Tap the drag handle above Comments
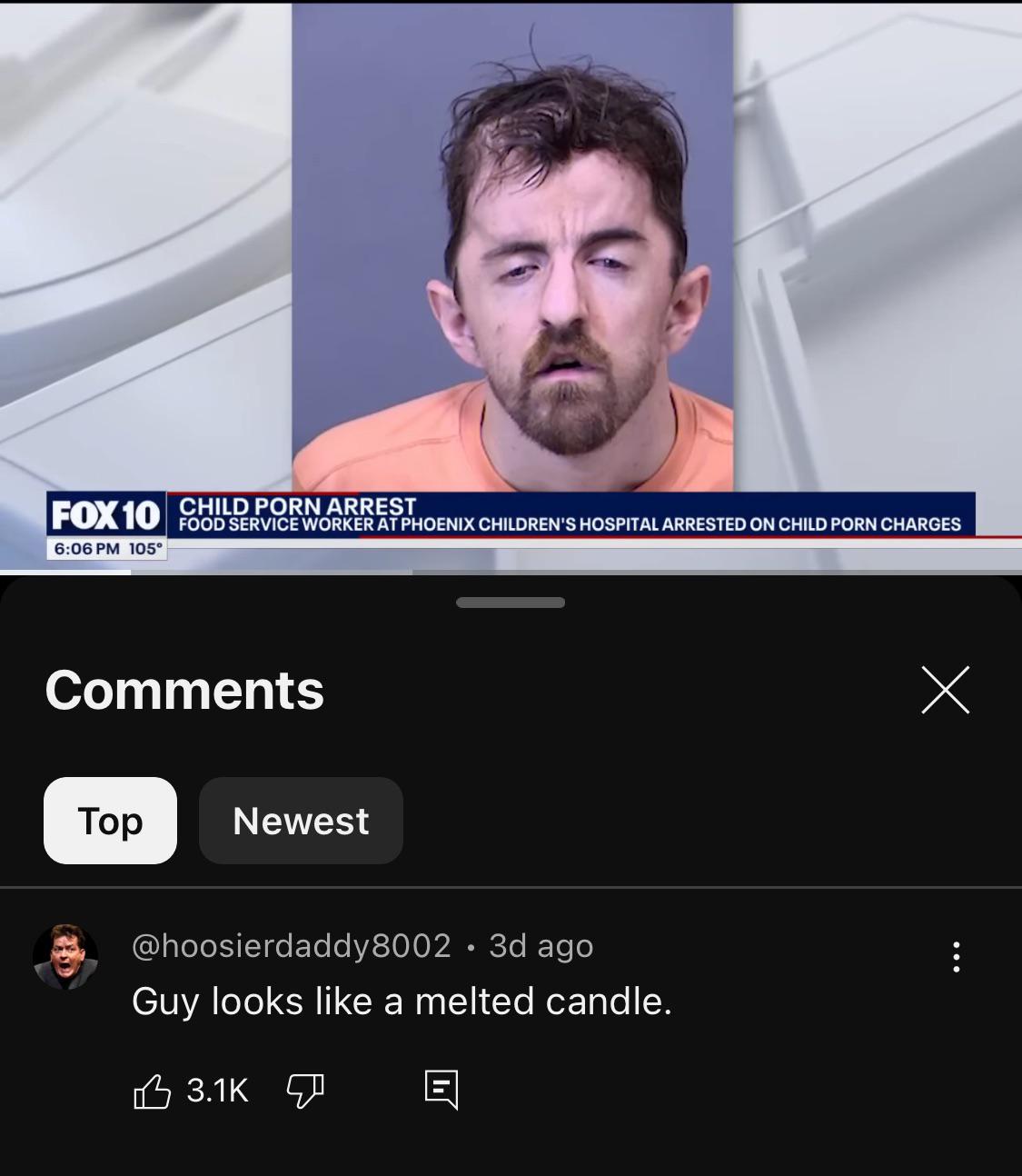1022x1176 pixels. (511, 601)
